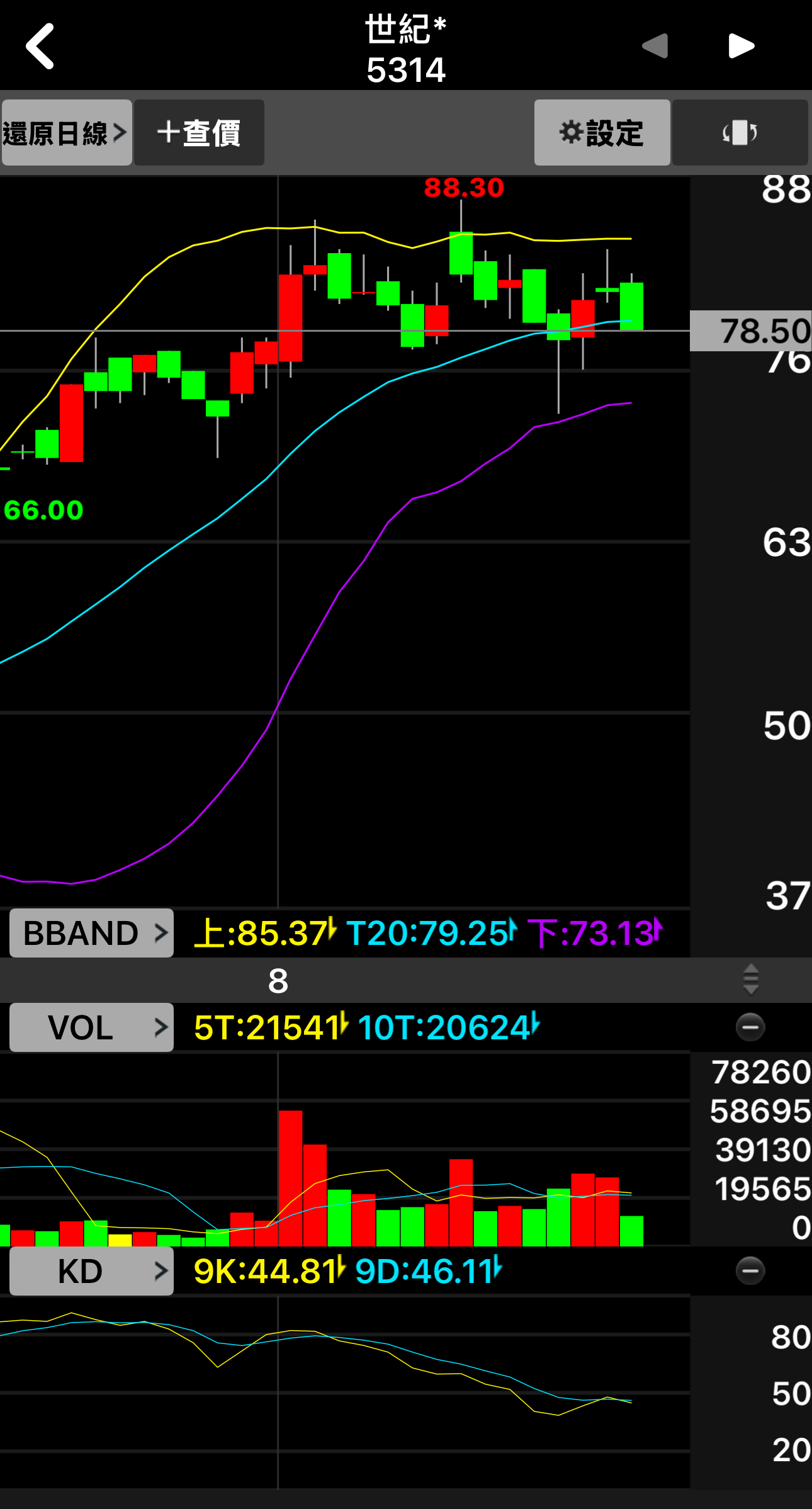Tap the chart panel resize handle
Screen dimensions: 812x1509
tap(750, 980)
